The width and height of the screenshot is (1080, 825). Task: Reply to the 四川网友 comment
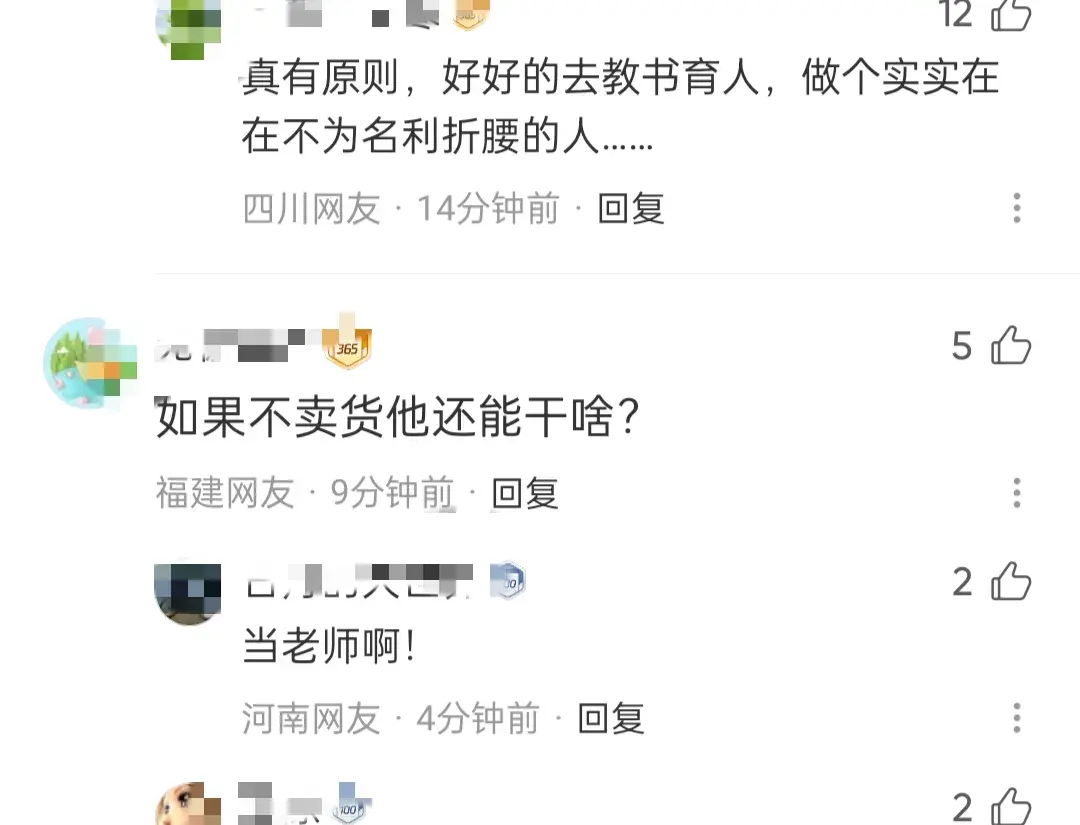point(631,209)
